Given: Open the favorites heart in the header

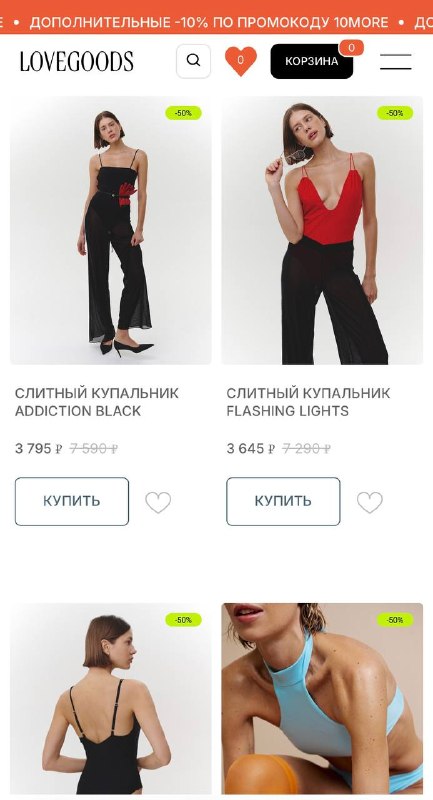Looking at the screenshot, I should [241, 61].
